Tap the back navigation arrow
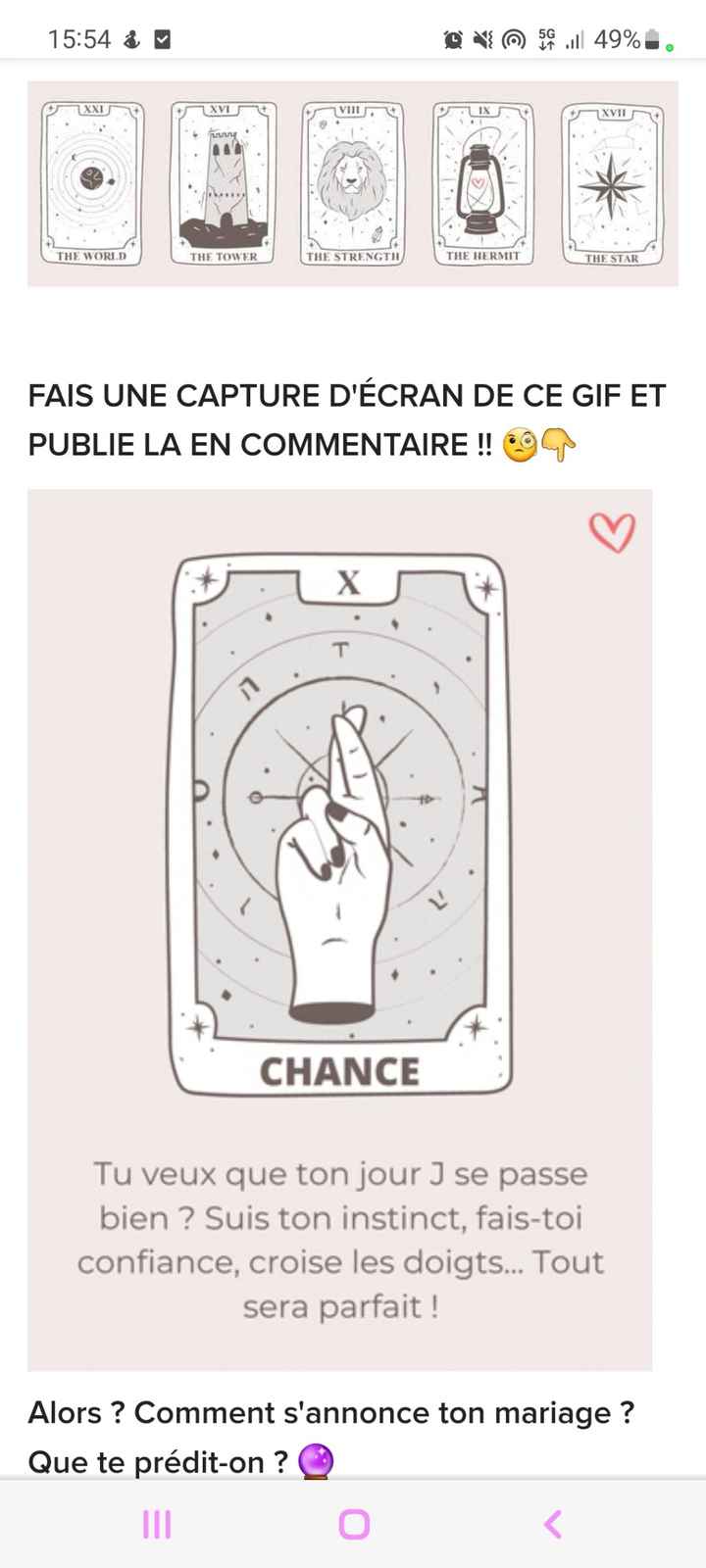The image size is (706, 1568). coord(552,1524)
